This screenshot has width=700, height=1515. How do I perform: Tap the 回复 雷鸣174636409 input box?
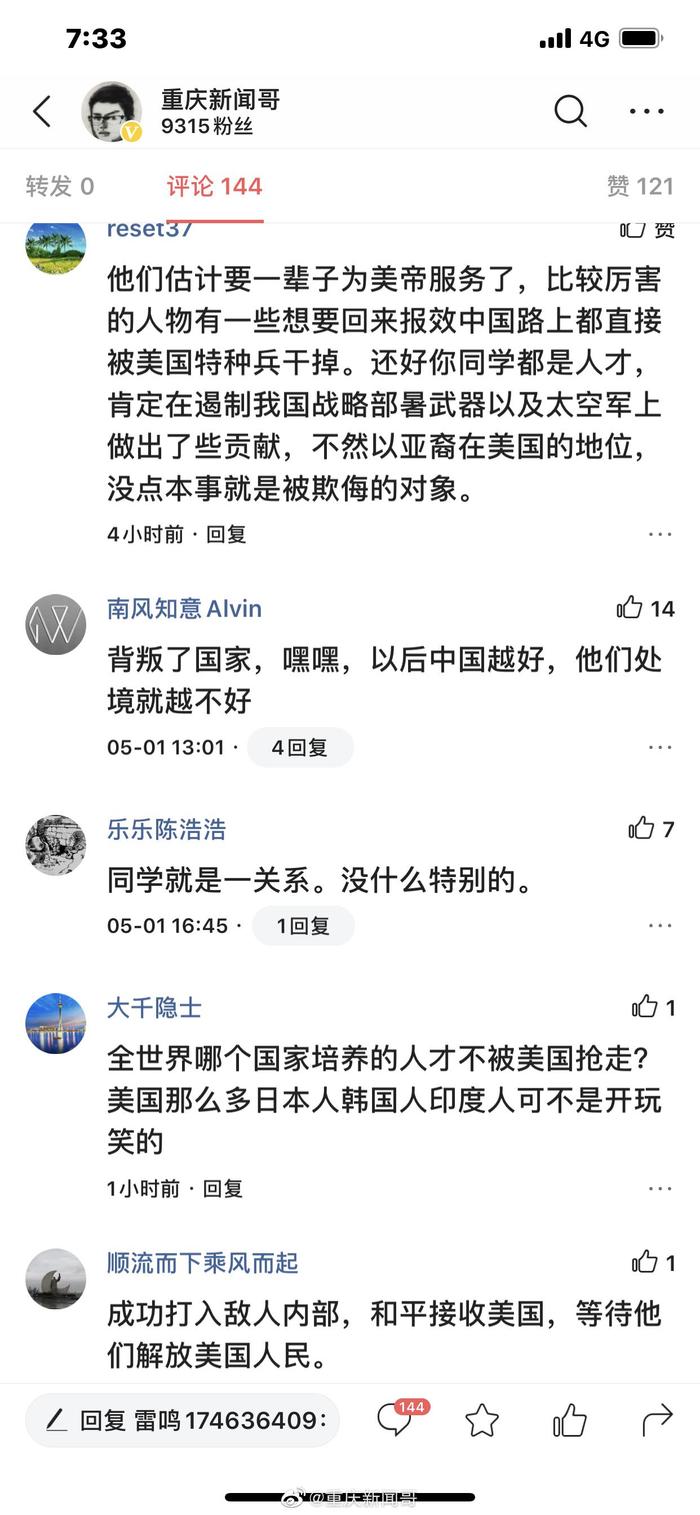pyautogui.click(x=182, y=1420)
